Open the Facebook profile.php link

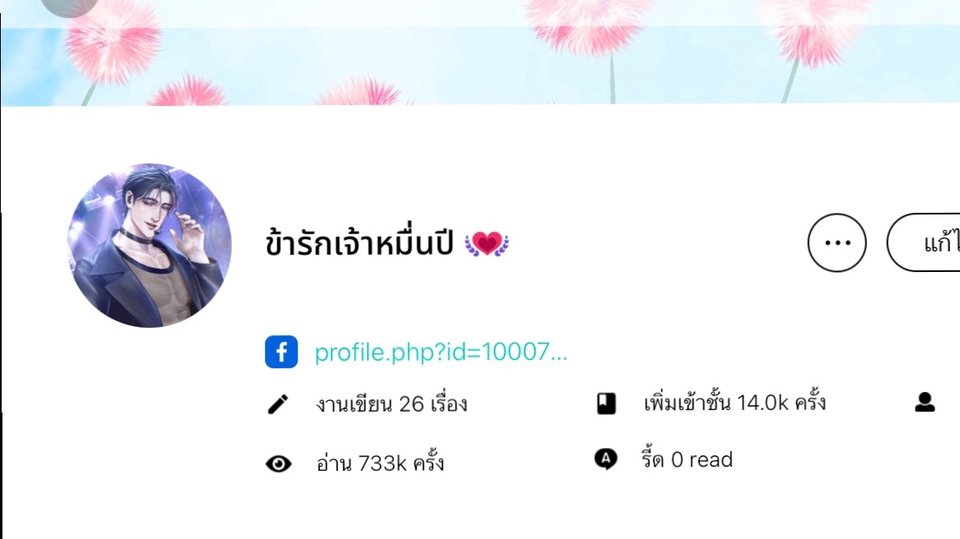click(440, 352)
